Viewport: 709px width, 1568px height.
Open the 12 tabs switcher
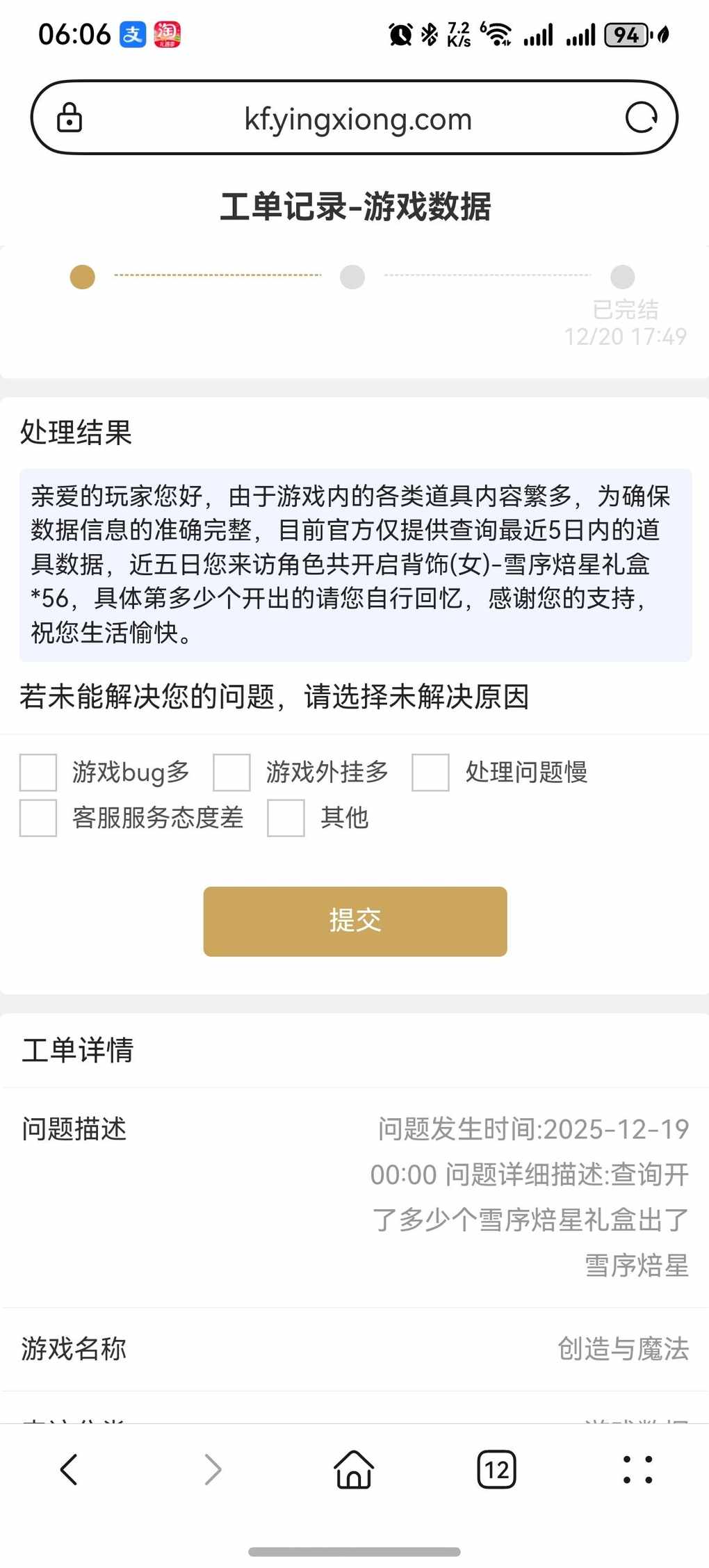click(496, 1470)
